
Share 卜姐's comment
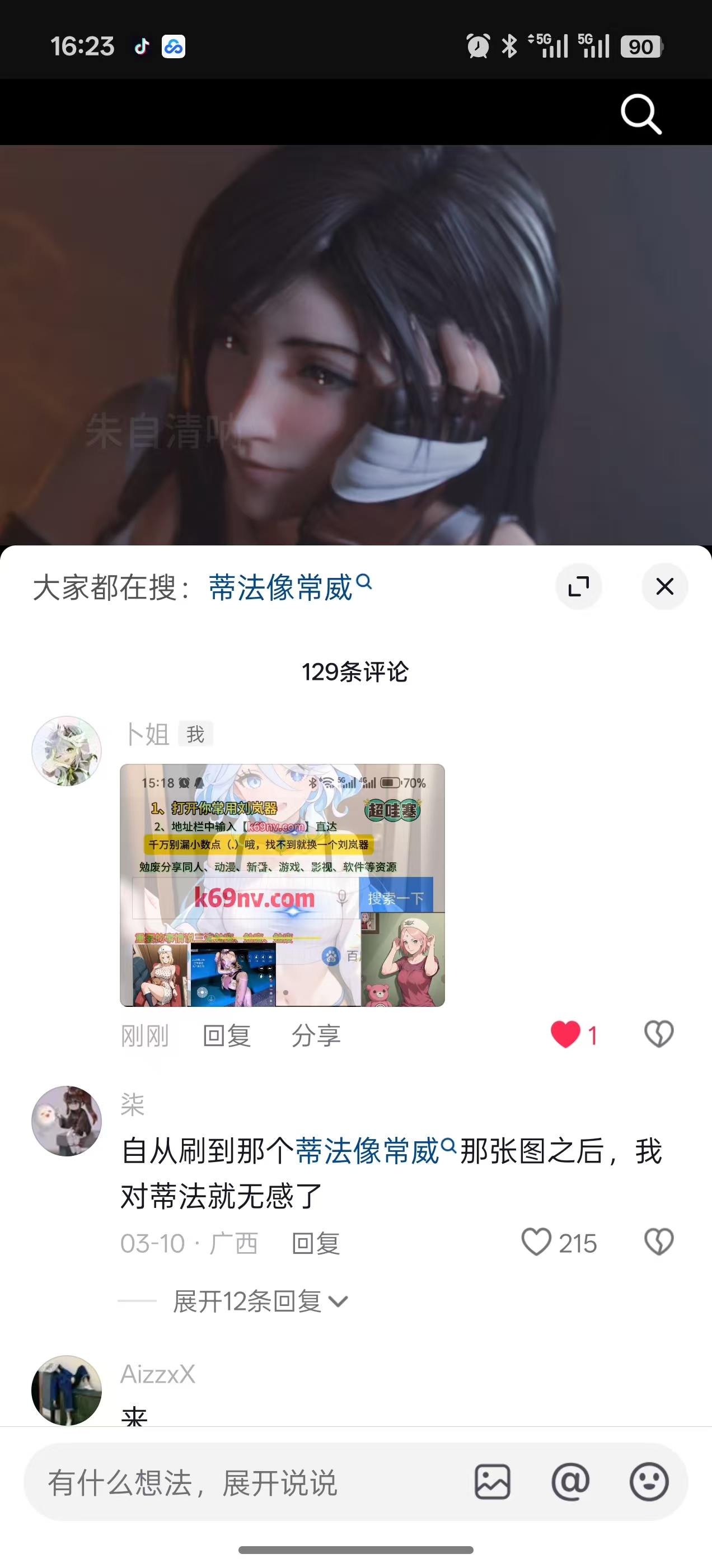coord(315,1035)
